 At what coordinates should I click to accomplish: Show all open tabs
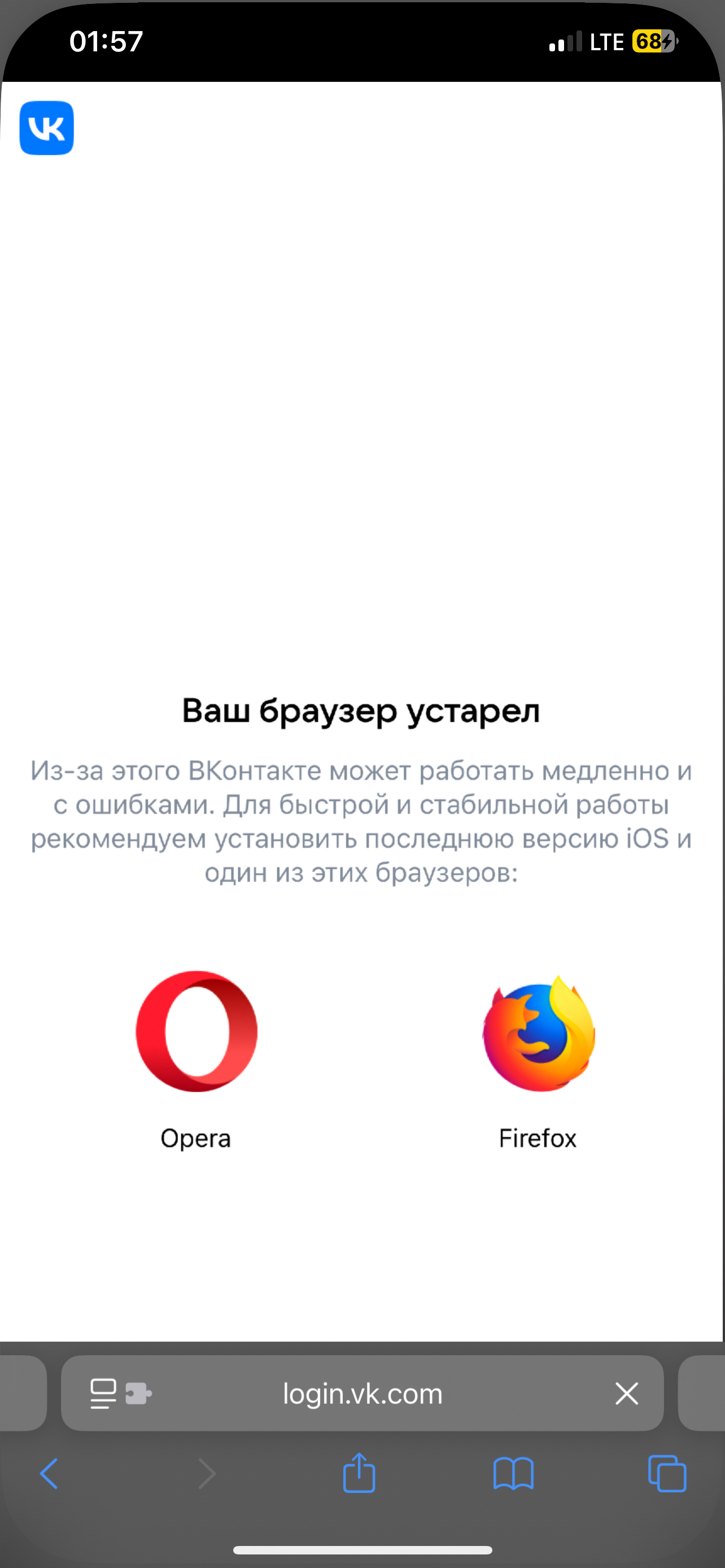[x=667, y=1474]
